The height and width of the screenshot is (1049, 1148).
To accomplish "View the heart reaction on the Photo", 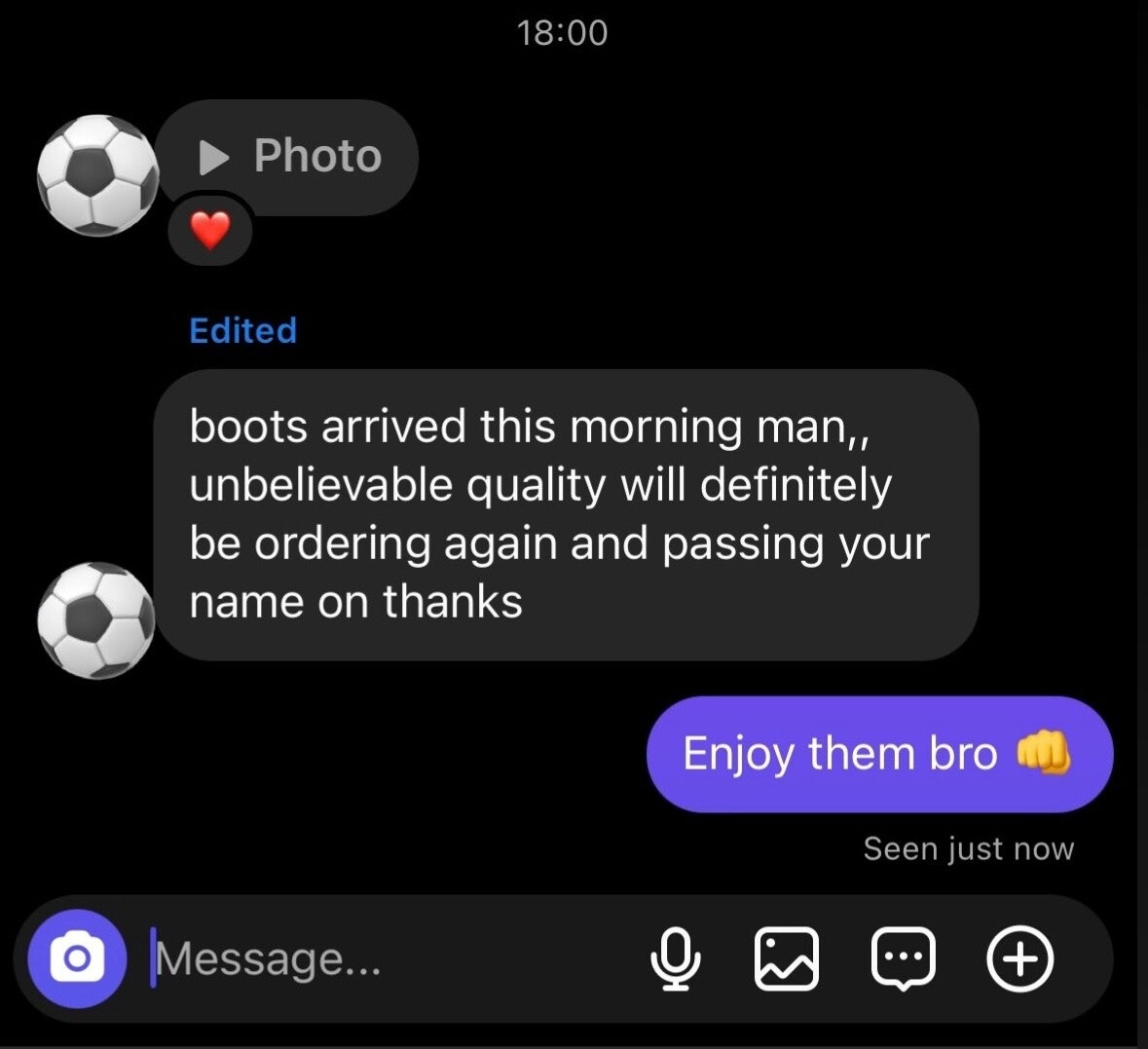I will [x=209, y=232].
